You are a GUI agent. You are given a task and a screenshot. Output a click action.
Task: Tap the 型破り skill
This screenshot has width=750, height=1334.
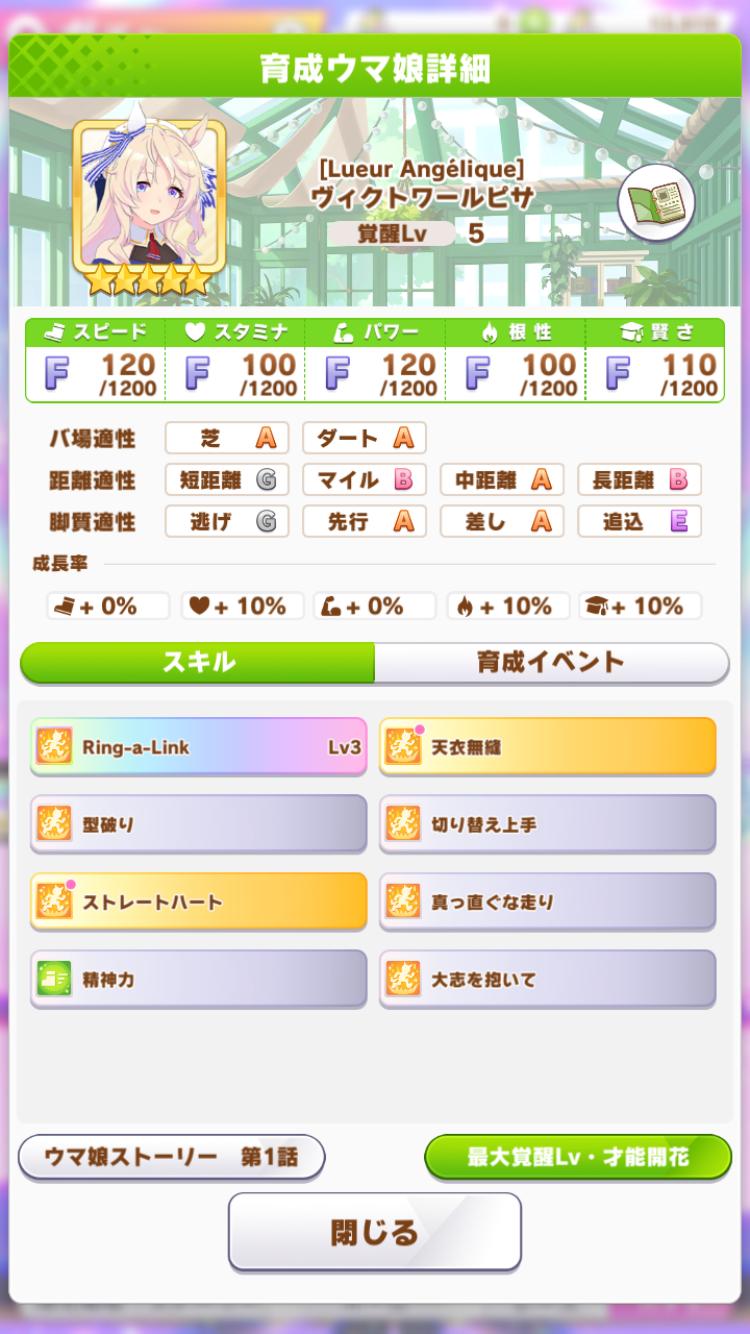[199, 824]
